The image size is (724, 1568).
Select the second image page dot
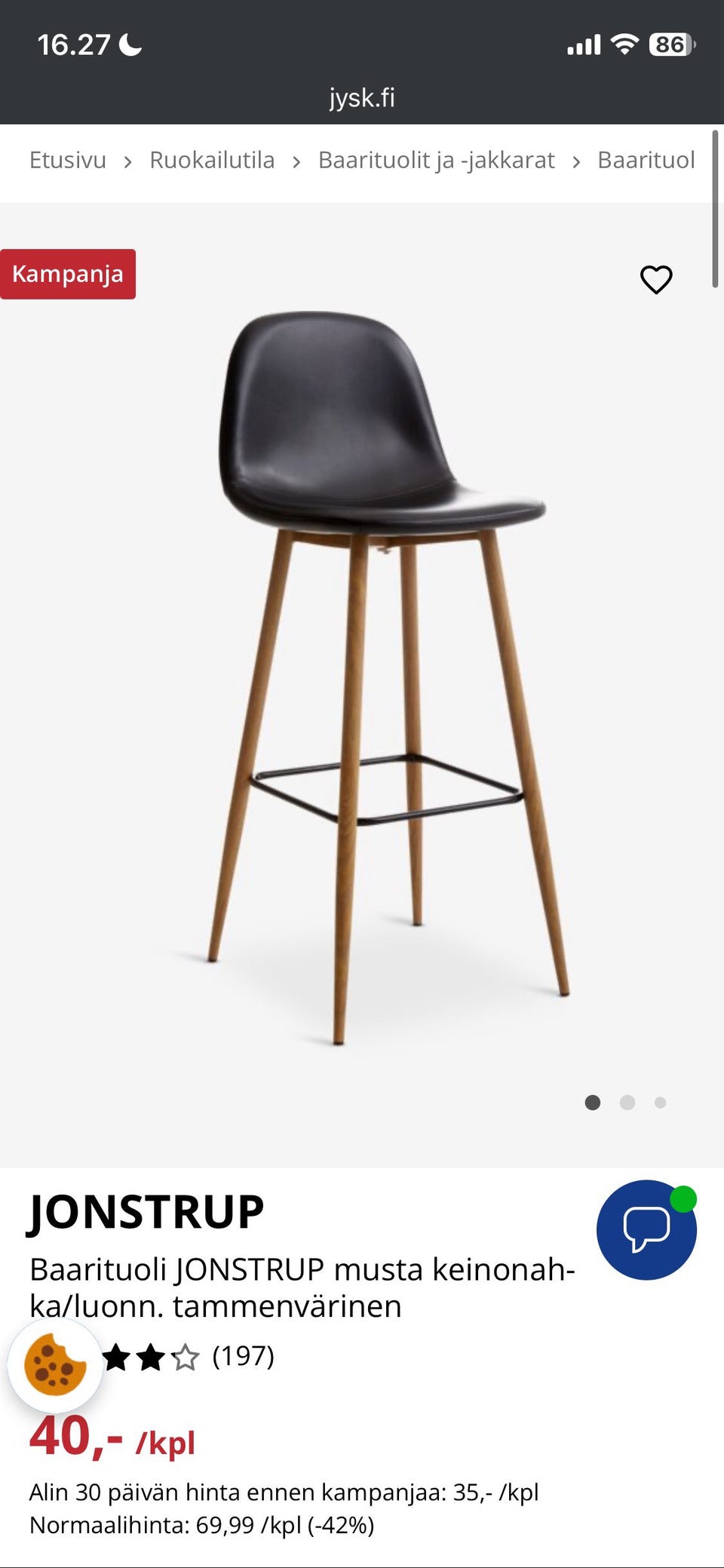tap(627, 1103)
